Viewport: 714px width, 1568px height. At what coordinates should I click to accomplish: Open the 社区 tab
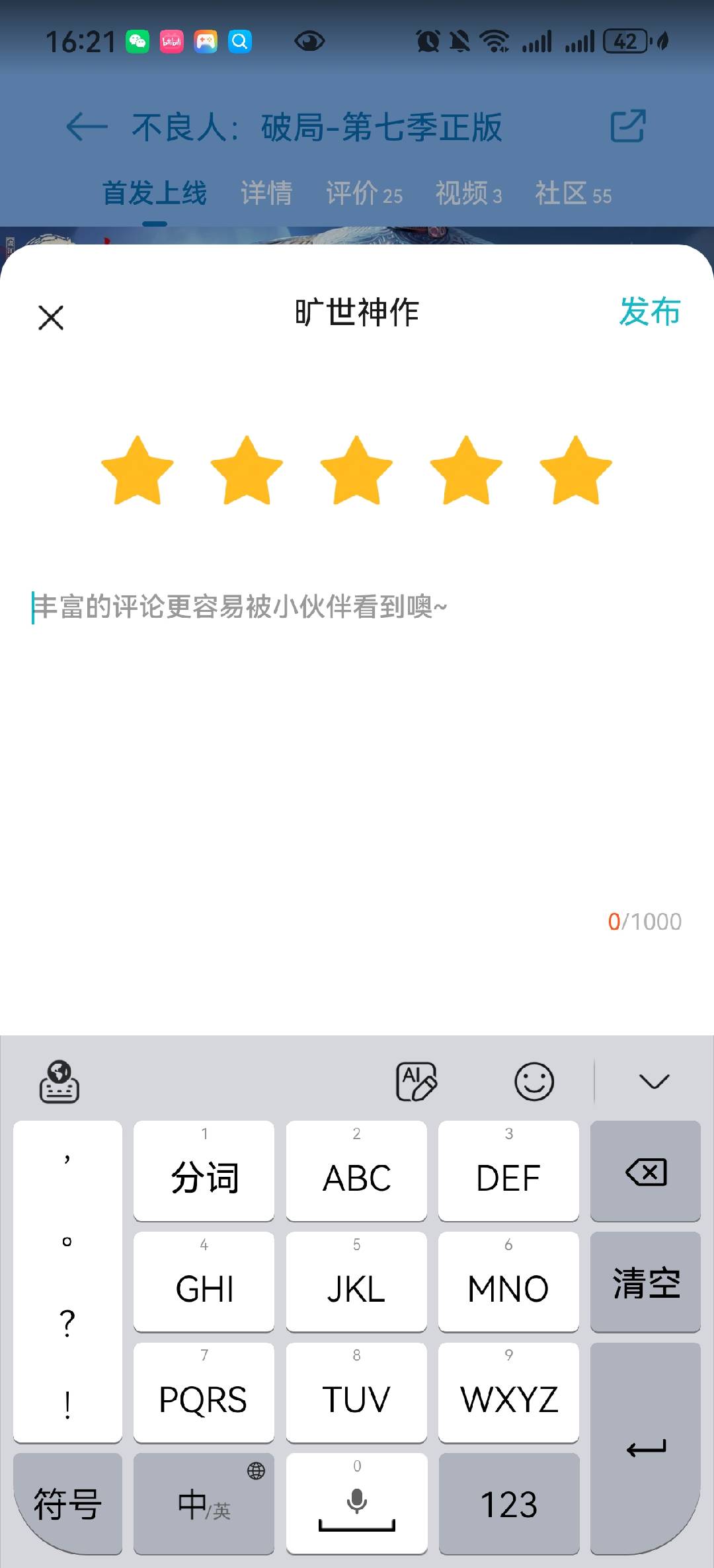click(x=573, y=194)
